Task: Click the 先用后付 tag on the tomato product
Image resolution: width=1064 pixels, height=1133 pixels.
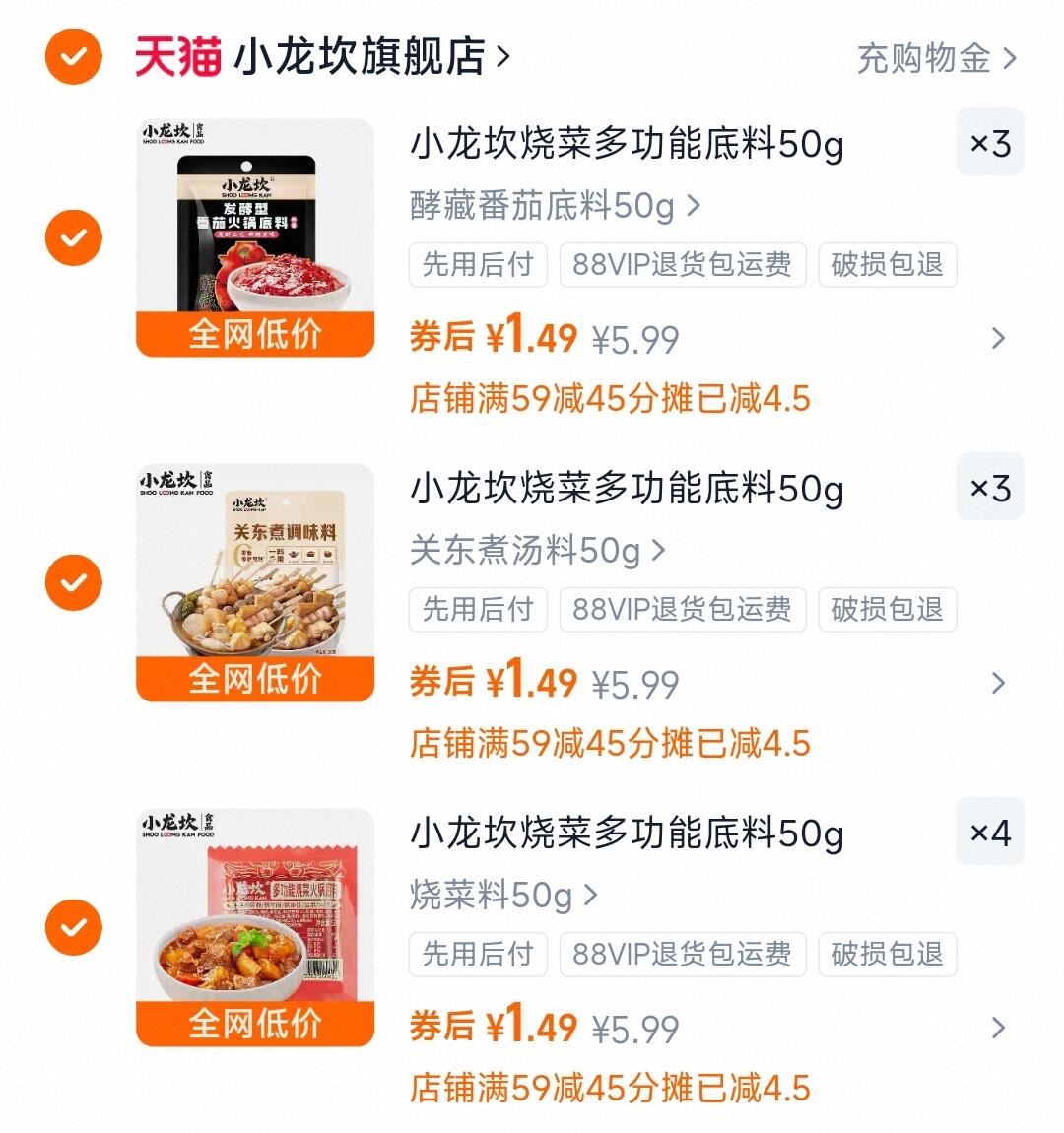Action: (x=478, y=264)
